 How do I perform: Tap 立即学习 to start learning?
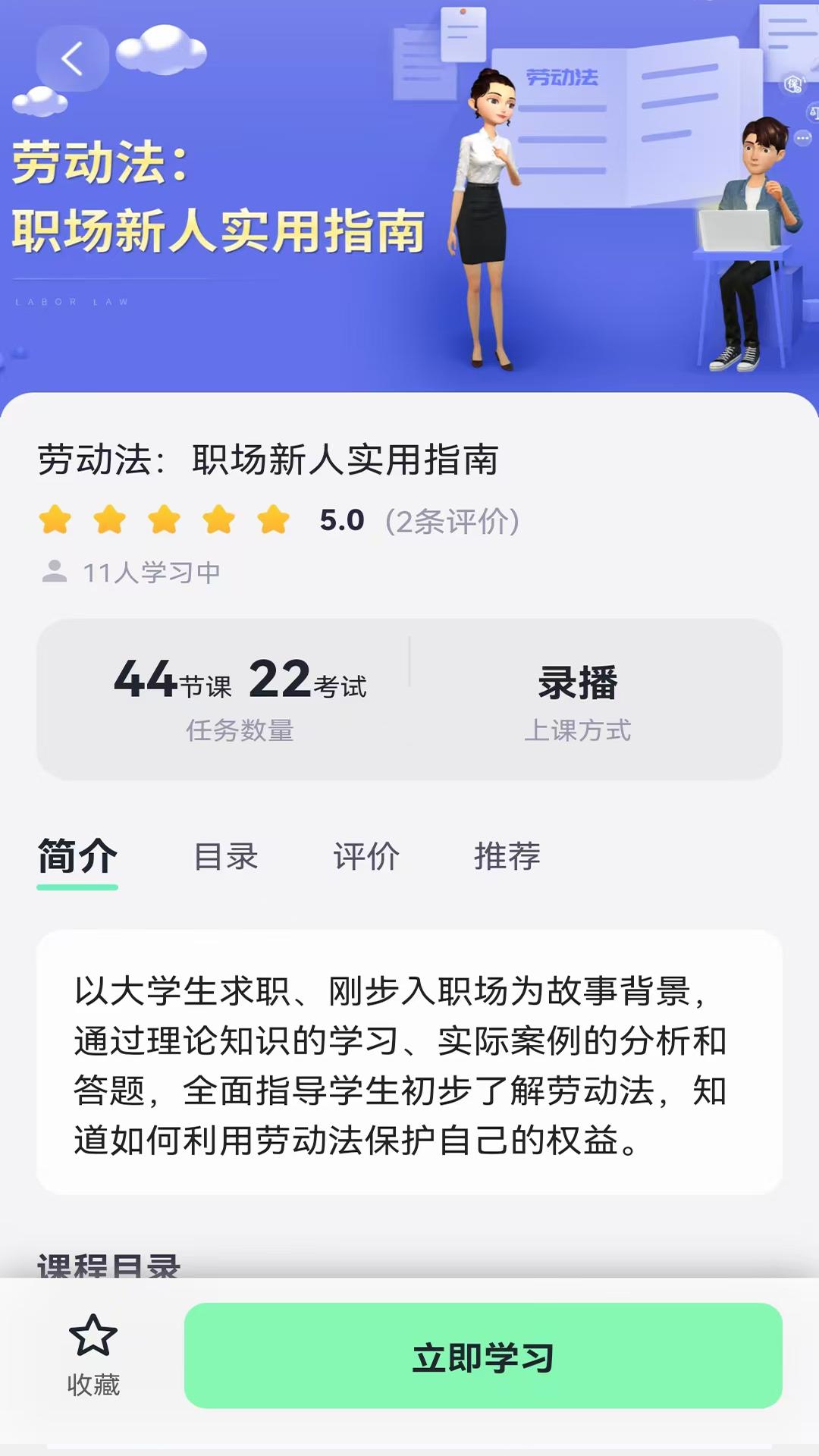click(x=483, y=1356)
